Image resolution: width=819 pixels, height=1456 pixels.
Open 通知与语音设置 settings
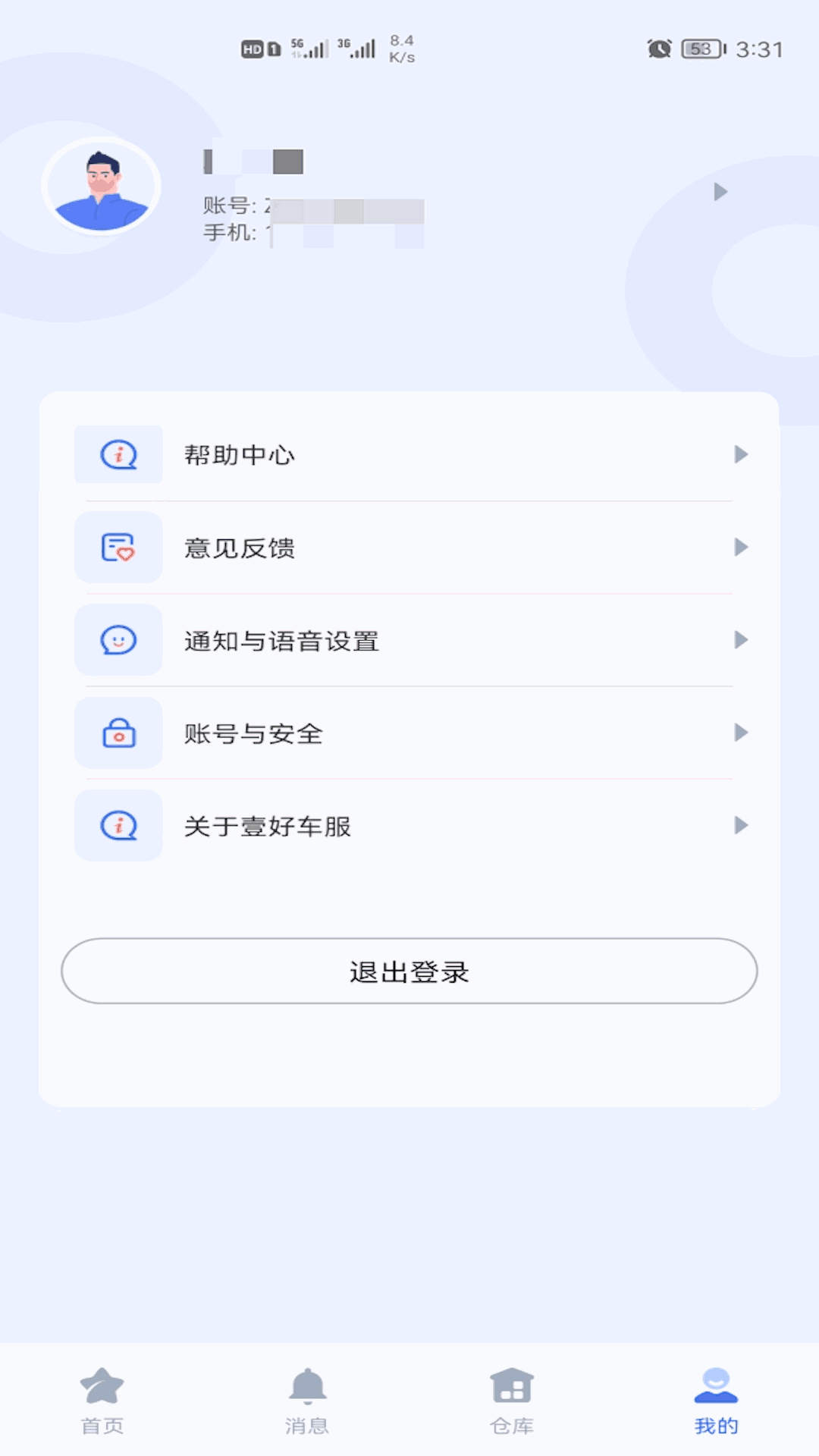409,640
